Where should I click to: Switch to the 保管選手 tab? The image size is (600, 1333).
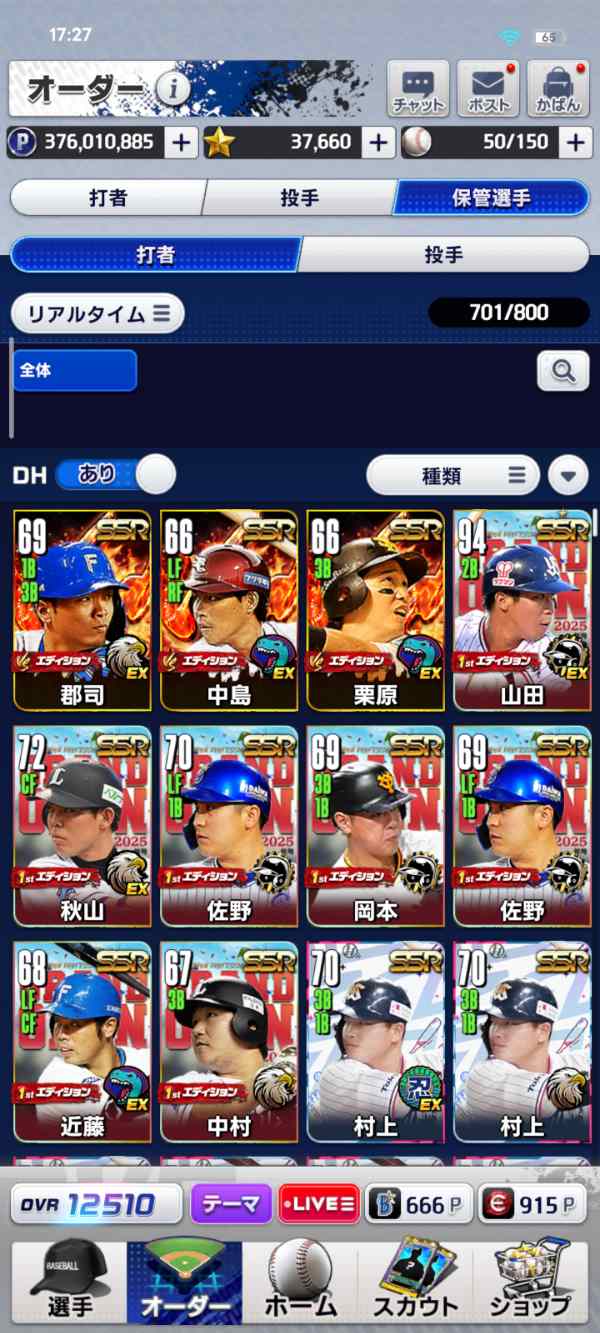tap(491, 198)
